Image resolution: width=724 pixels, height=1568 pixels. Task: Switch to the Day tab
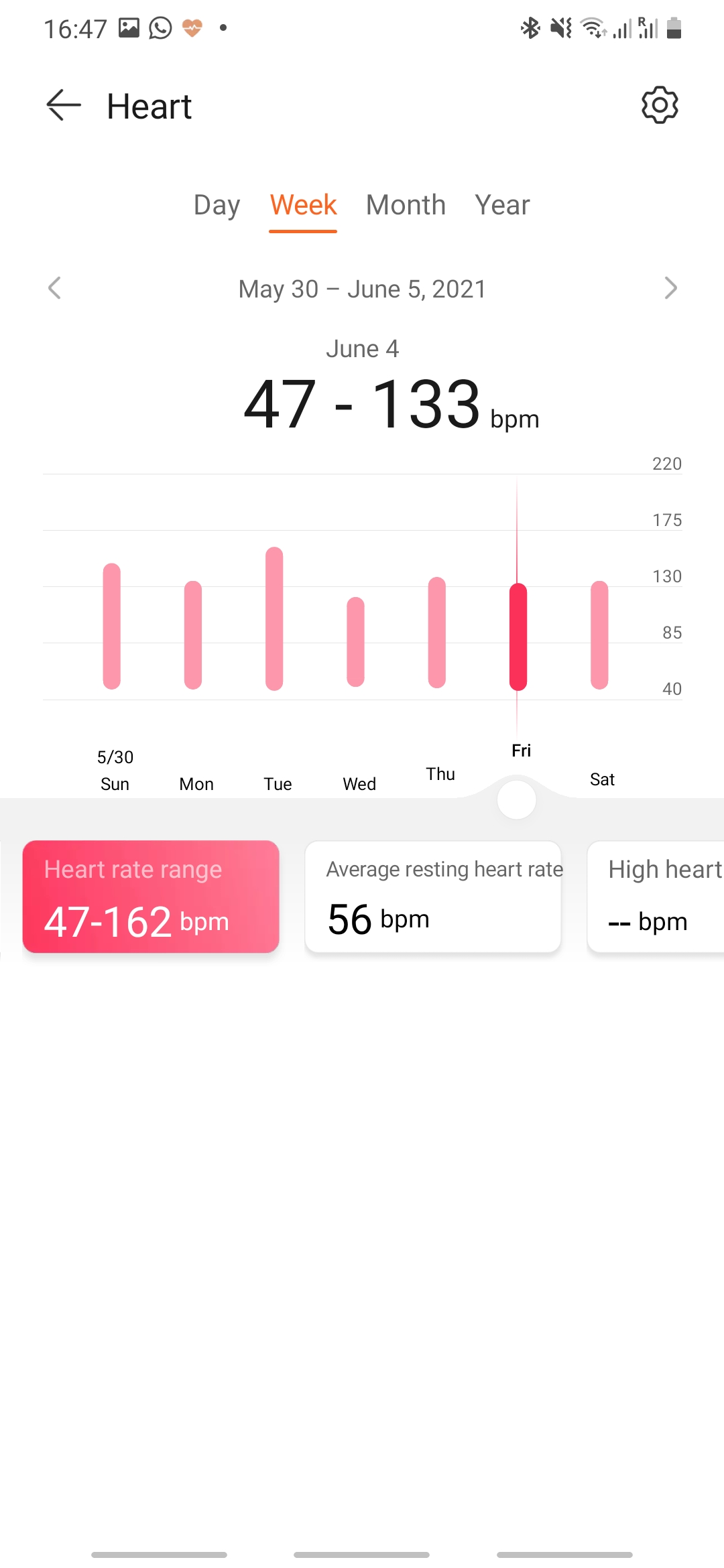tap(217, 205)
